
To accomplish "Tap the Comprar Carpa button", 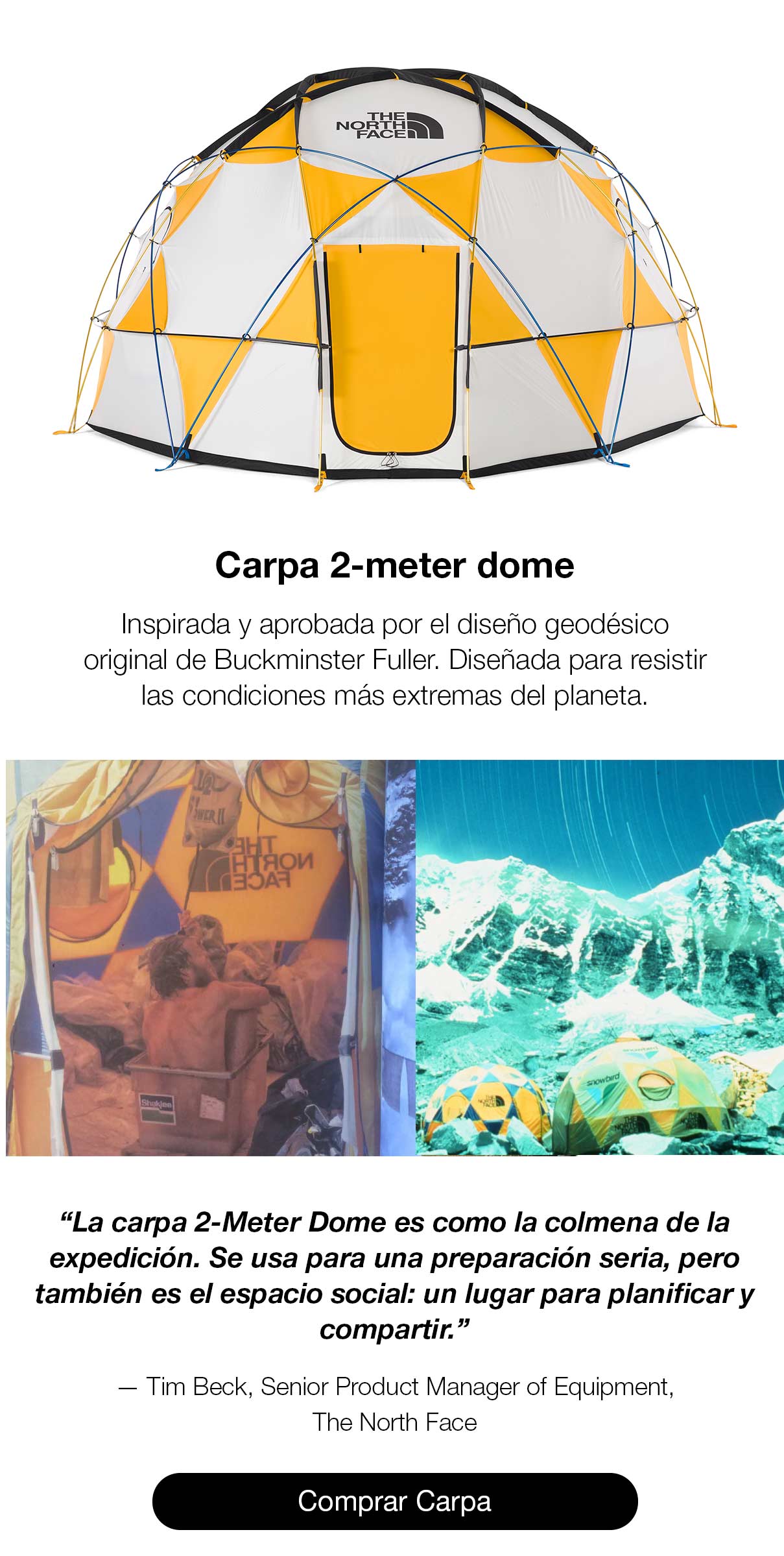I will tap(394, 1501).
